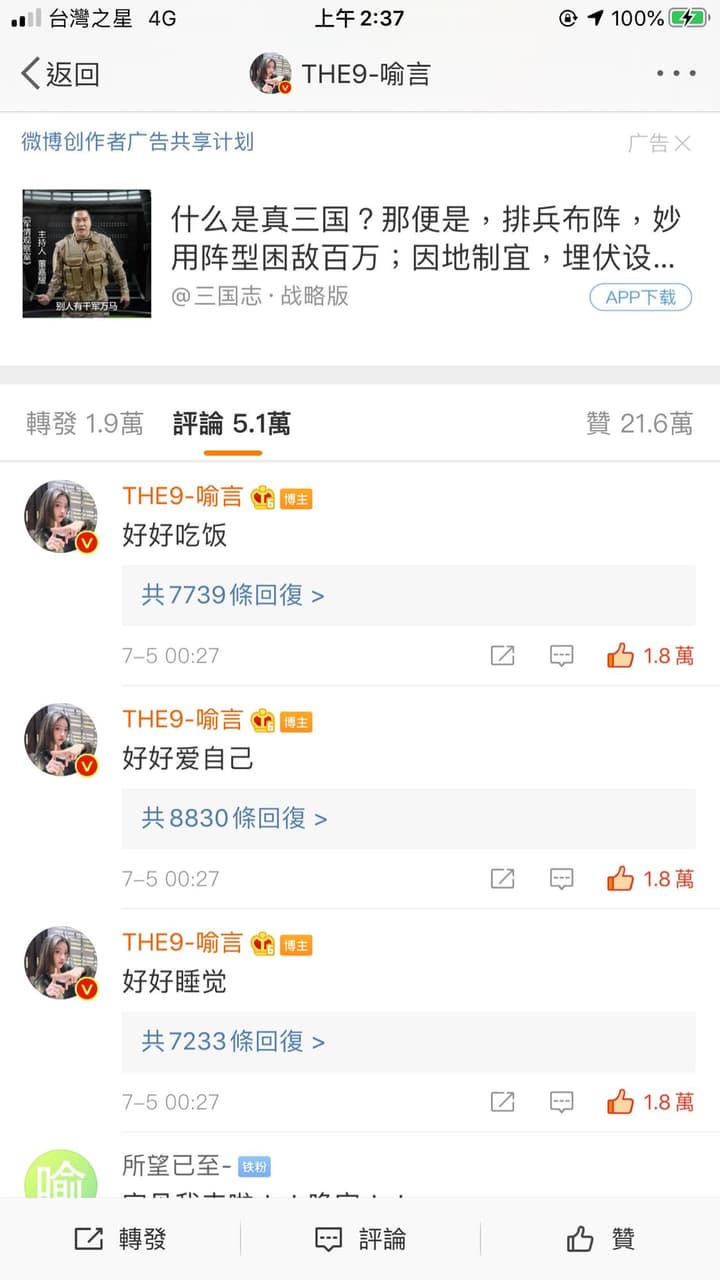This screenshot has width=720, height=1280.
Task: Switch to the 讚 21.6萬 tab
Action: (639, 424)
